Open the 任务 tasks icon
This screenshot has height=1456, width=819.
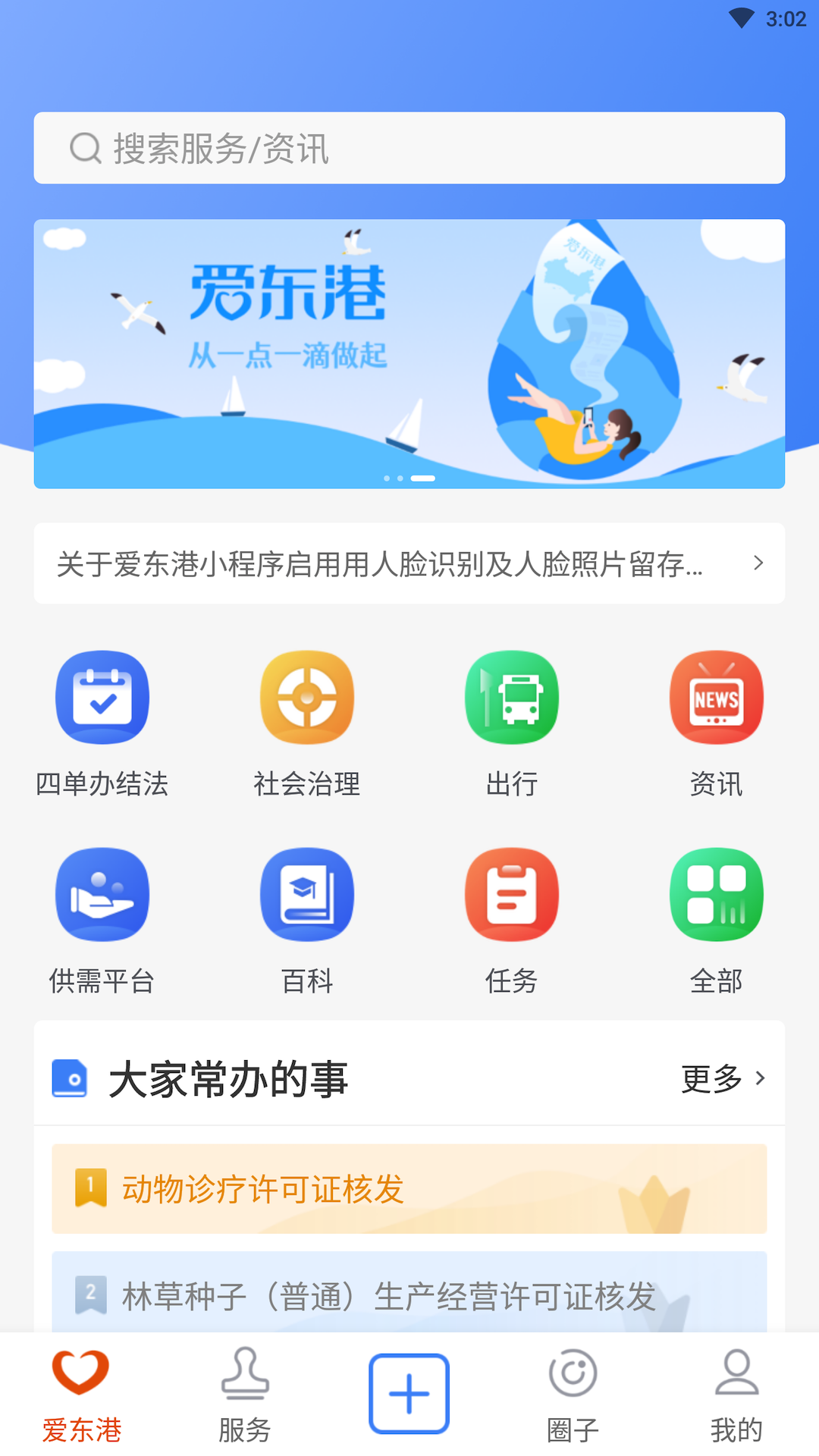tap(512, 894)
